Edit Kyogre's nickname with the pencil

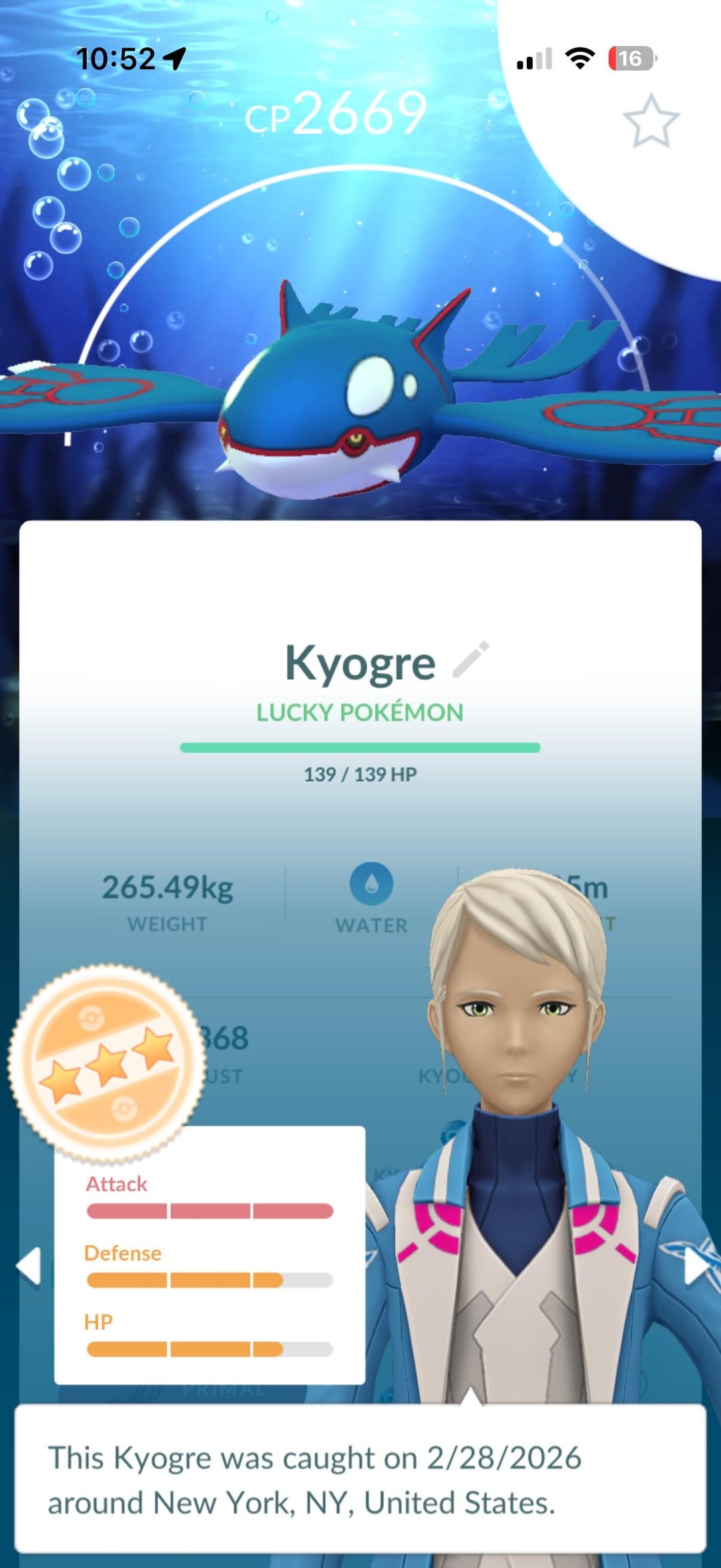(x=471, y=660)
